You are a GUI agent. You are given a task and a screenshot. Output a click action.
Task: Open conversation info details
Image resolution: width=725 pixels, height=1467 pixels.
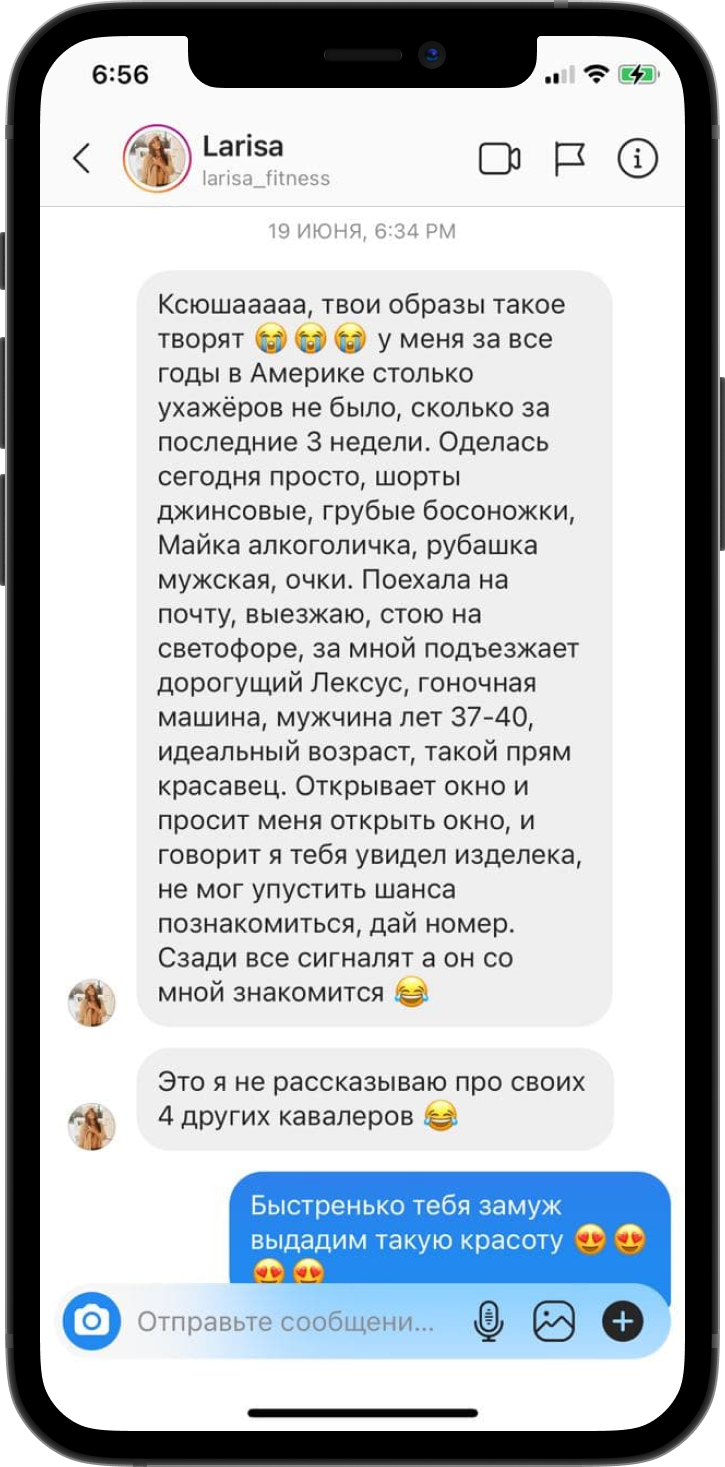[637, 159]
